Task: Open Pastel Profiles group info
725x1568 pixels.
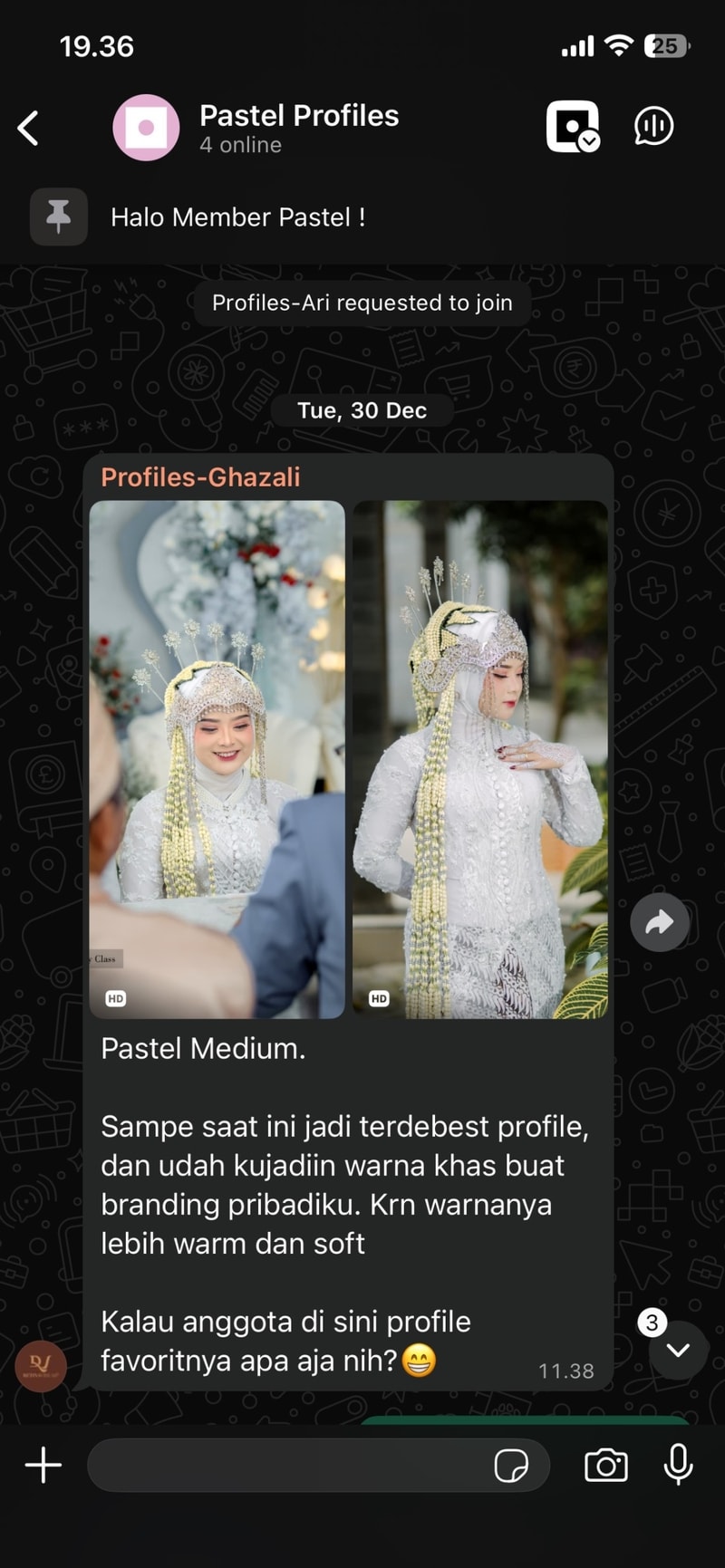Action: 298,128
